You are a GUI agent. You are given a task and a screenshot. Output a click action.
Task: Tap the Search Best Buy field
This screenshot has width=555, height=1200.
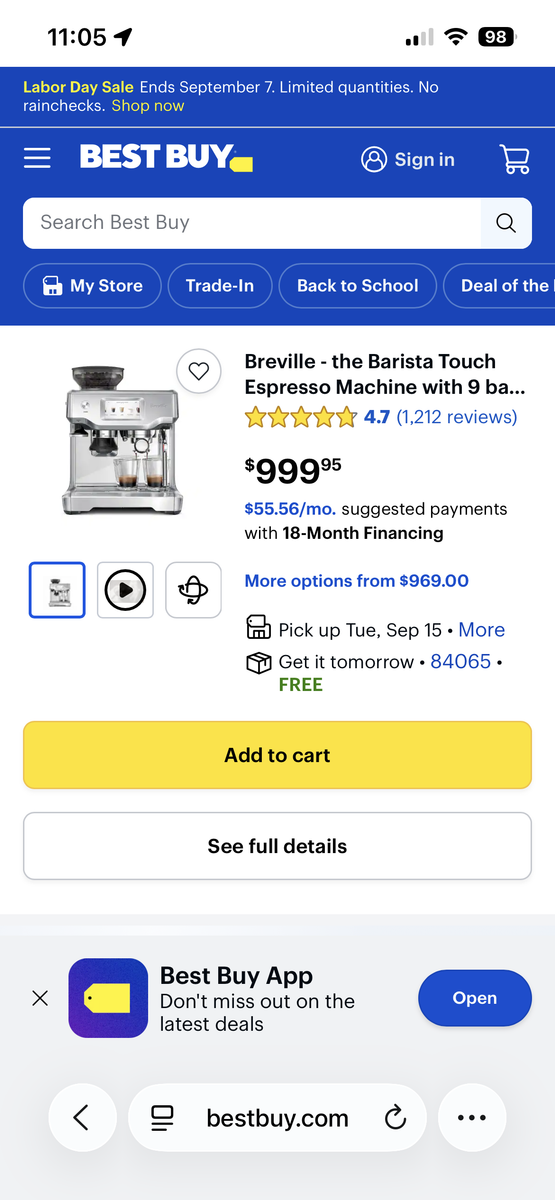[252, 222]
